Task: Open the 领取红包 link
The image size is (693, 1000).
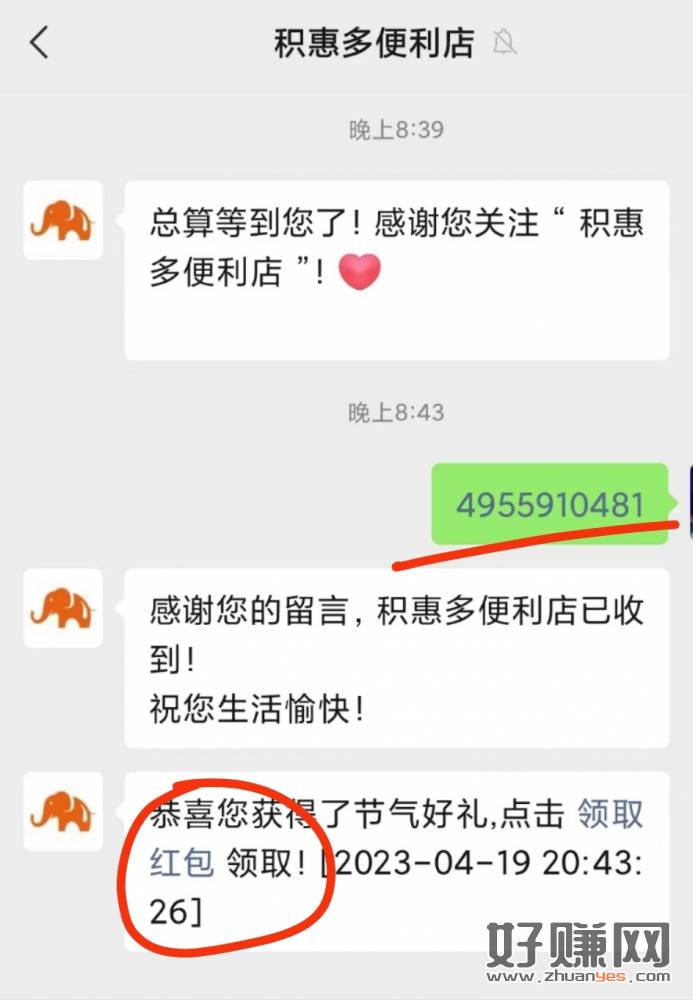Action: pyautogui.click(x=609, y=815)
